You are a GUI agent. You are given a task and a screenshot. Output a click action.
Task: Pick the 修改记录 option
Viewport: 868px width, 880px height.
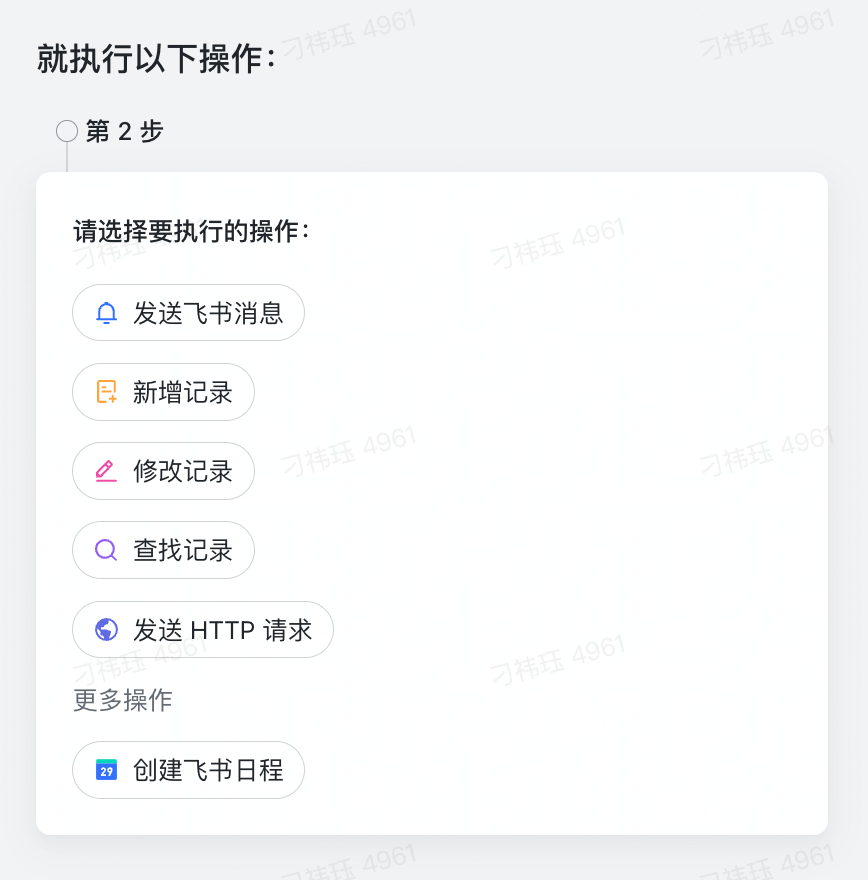click(163, 471)
